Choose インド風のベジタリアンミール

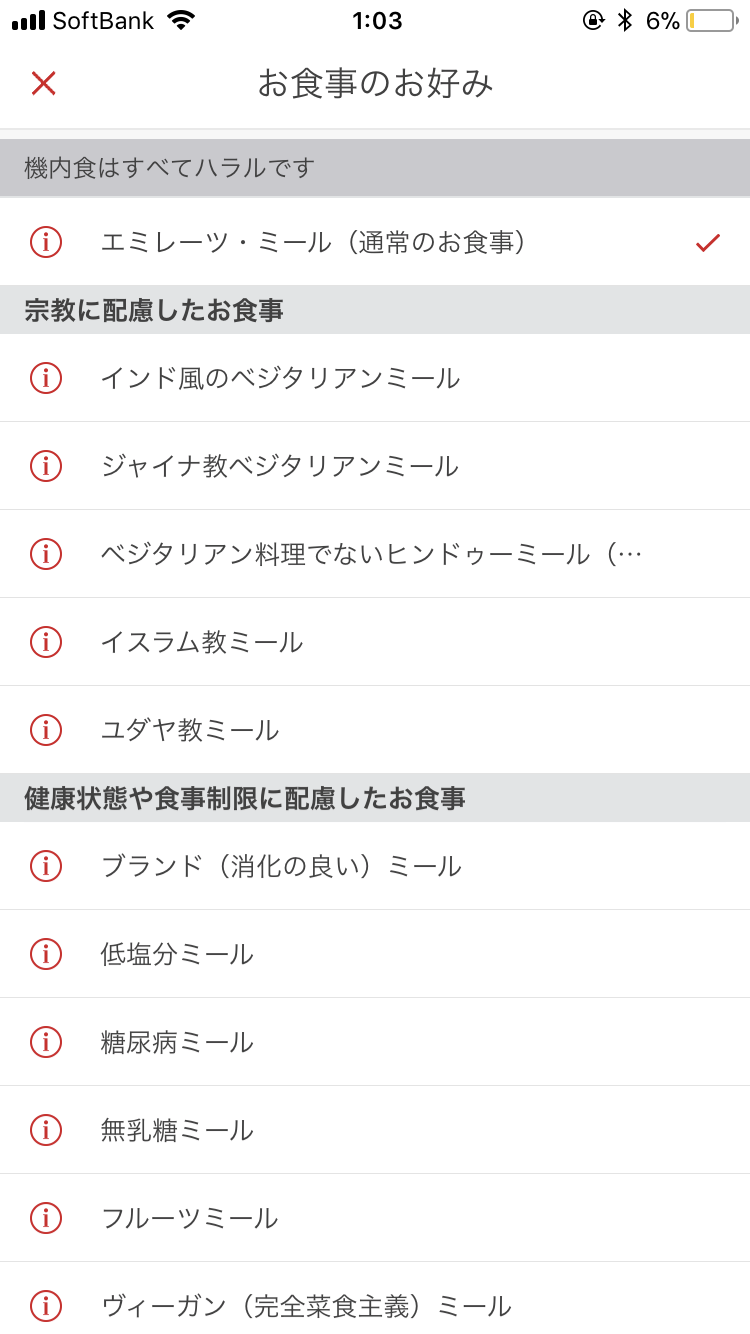[x=375, y=378]
